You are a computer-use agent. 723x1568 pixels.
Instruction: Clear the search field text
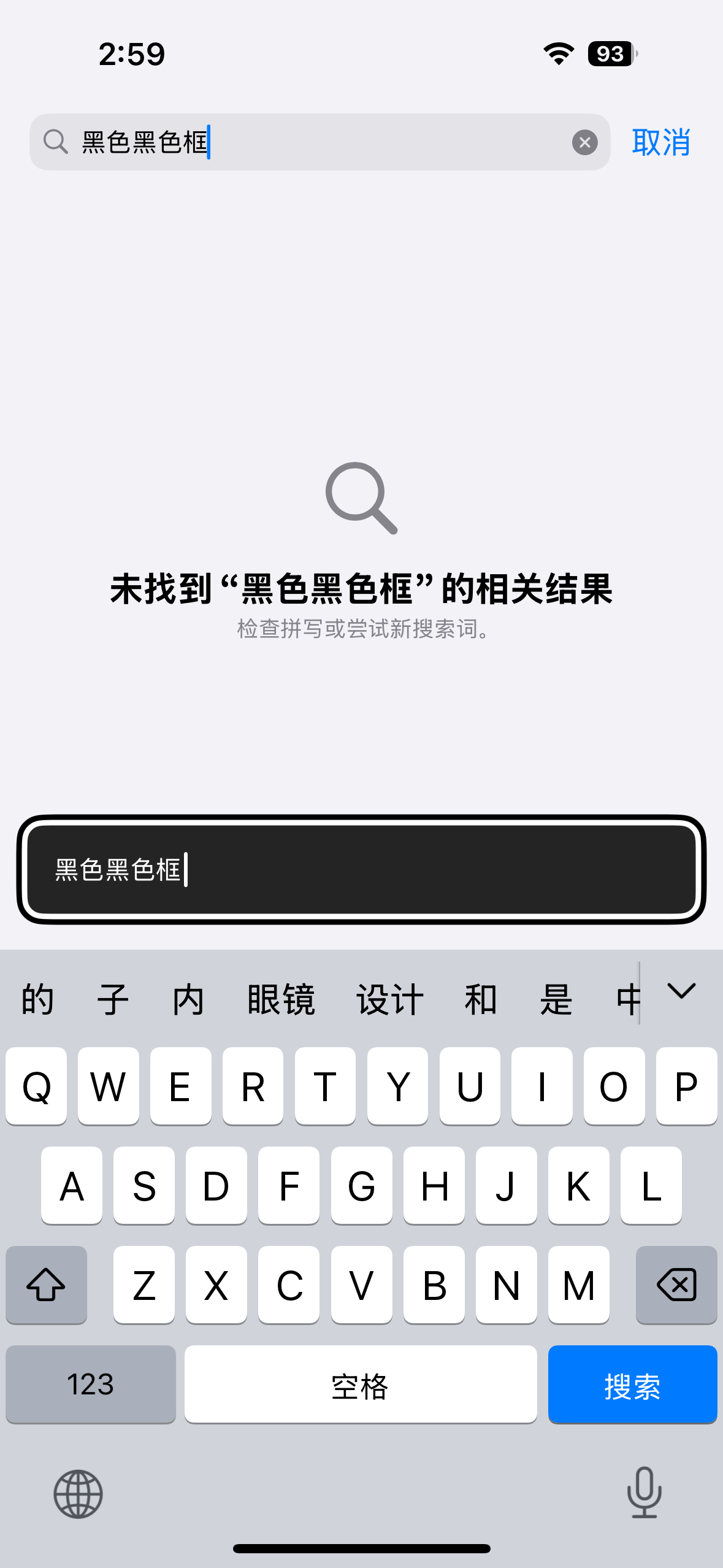coord(584,142)
